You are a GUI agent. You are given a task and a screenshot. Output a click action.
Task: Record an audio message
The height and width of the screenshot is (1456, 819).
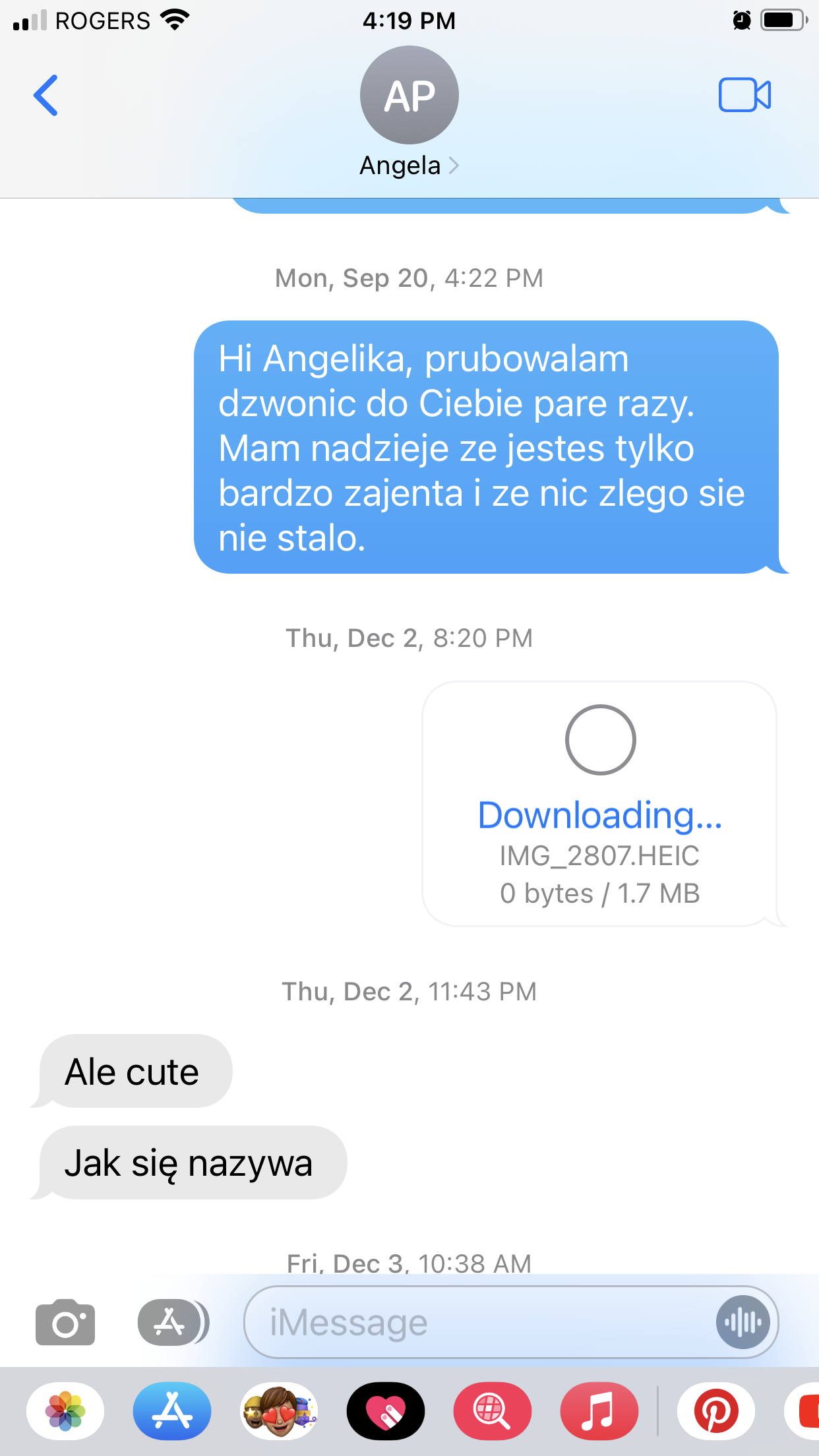pos(743,1322)
